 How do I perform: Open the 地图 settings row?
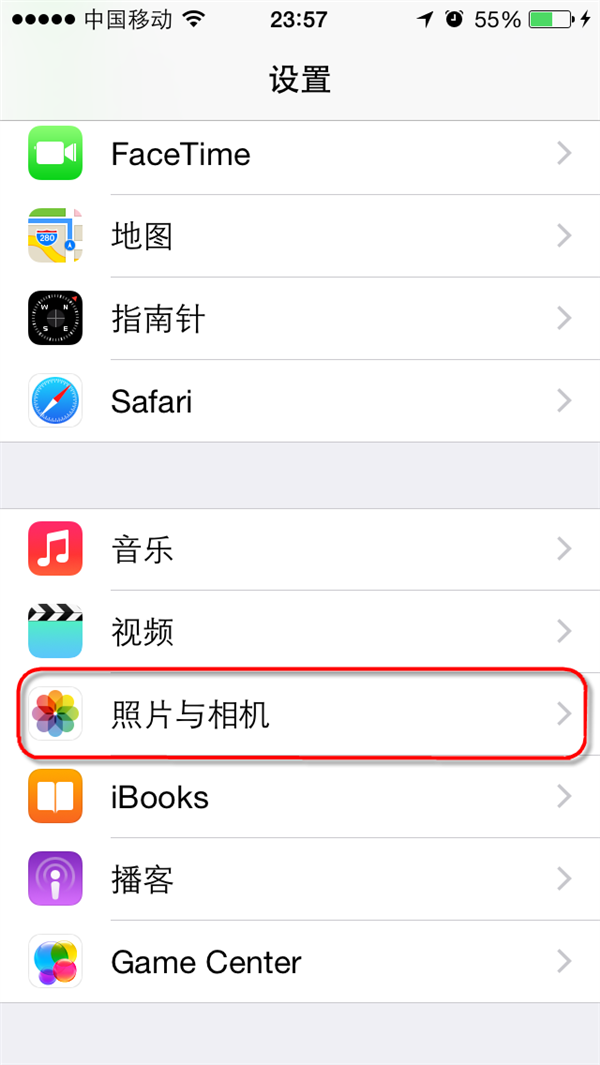[300, 236]
